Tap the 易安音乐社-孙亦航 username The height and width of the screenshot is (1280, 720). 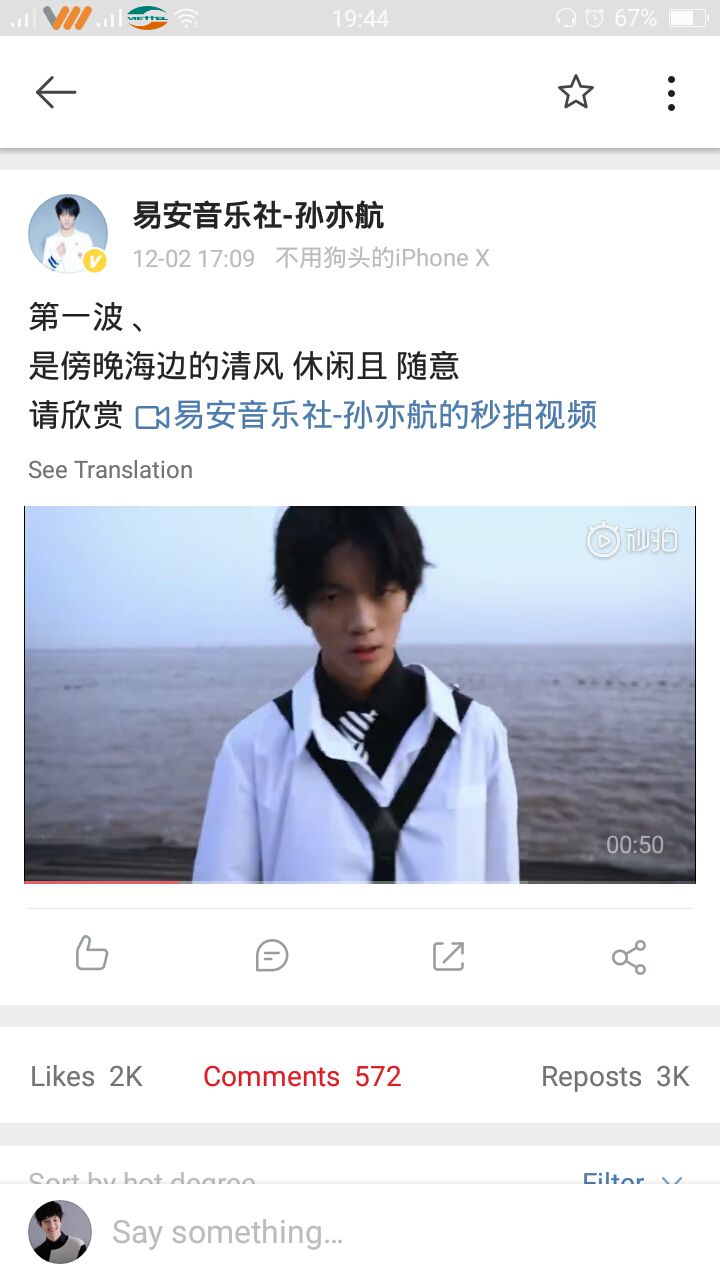pos(258,215)
